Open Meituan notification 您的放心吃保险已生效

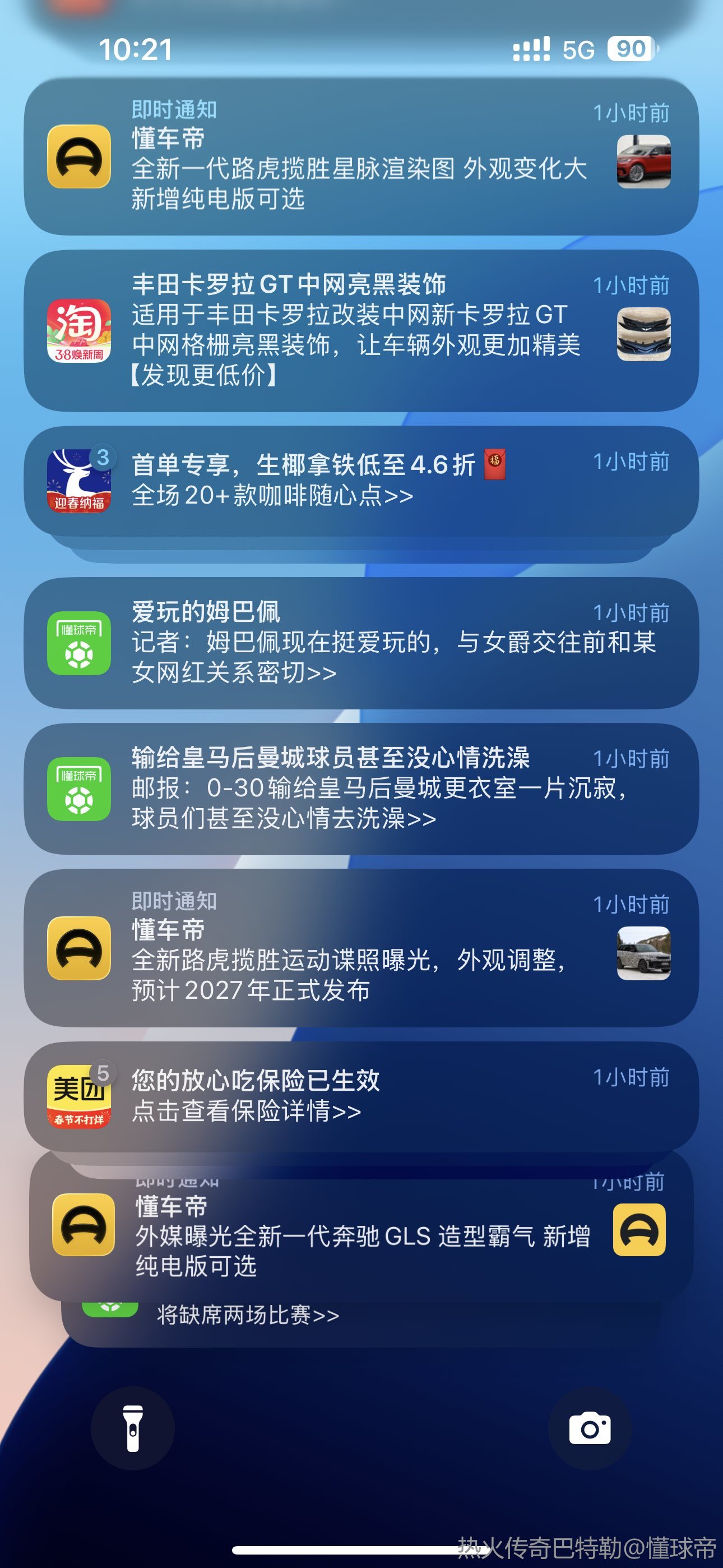coord(360,1096)
